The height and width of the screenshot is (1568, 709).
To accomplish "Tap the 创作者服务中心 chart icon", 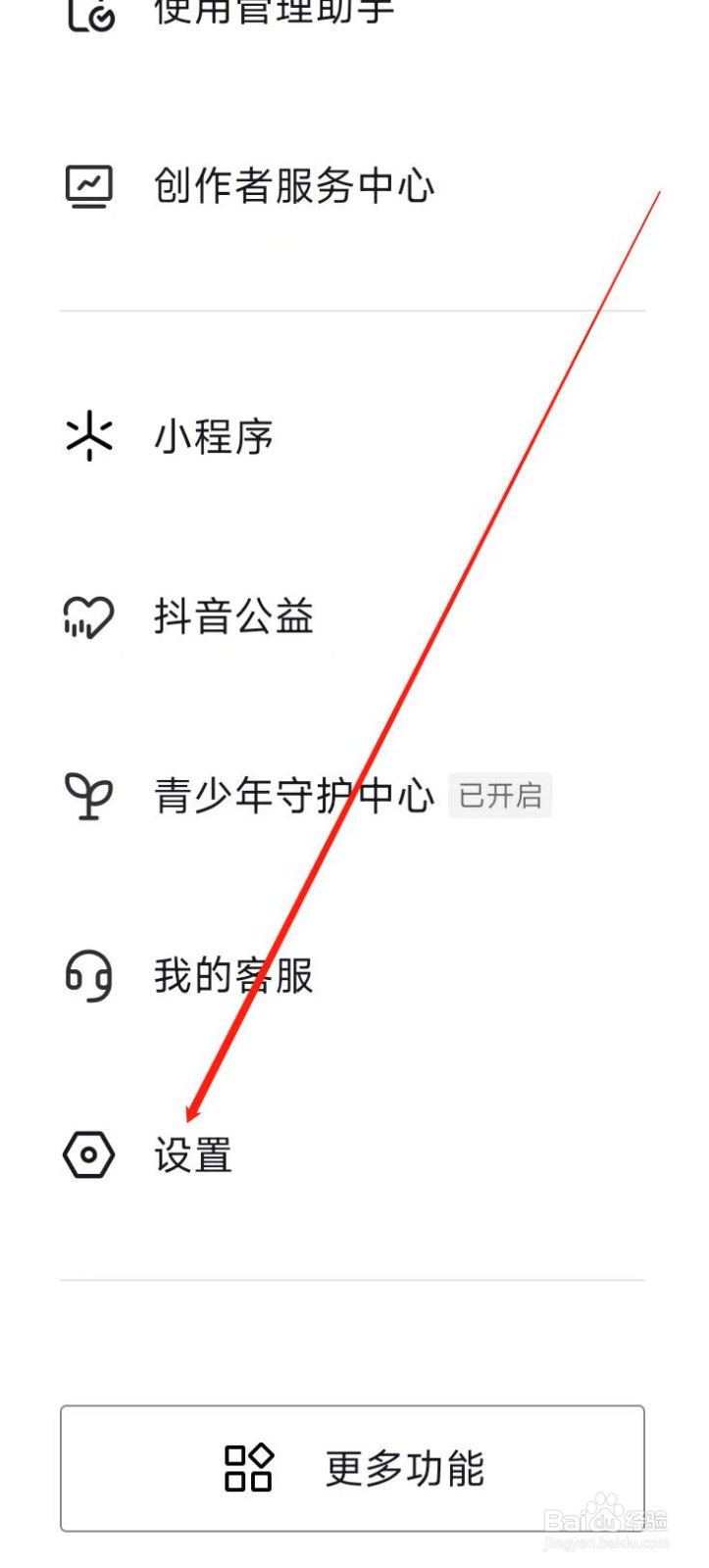I will click(87, 186).
